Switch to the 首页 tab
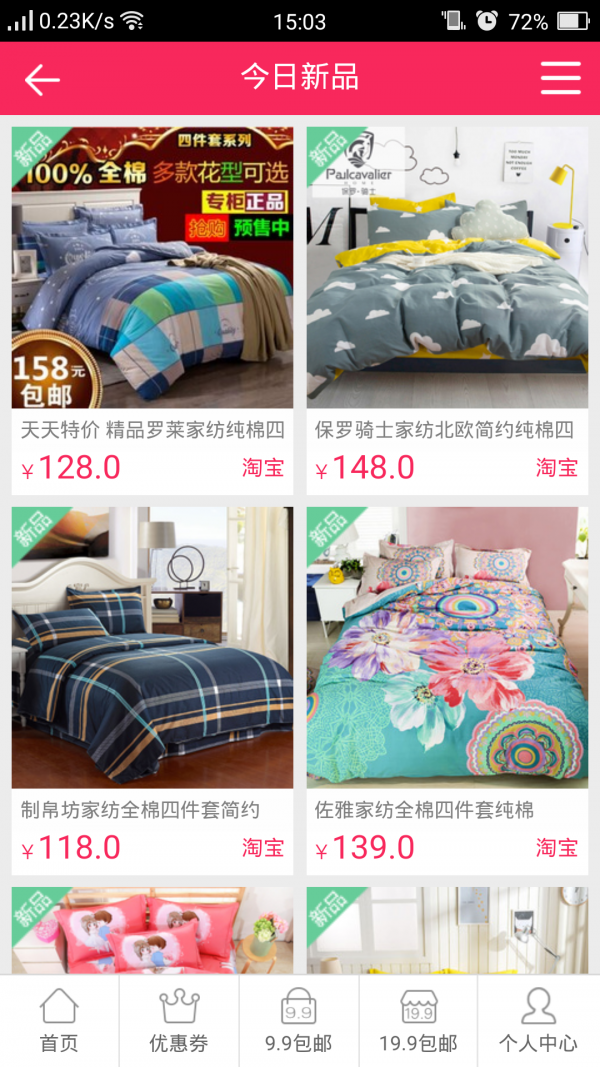 pos(59,1021)
